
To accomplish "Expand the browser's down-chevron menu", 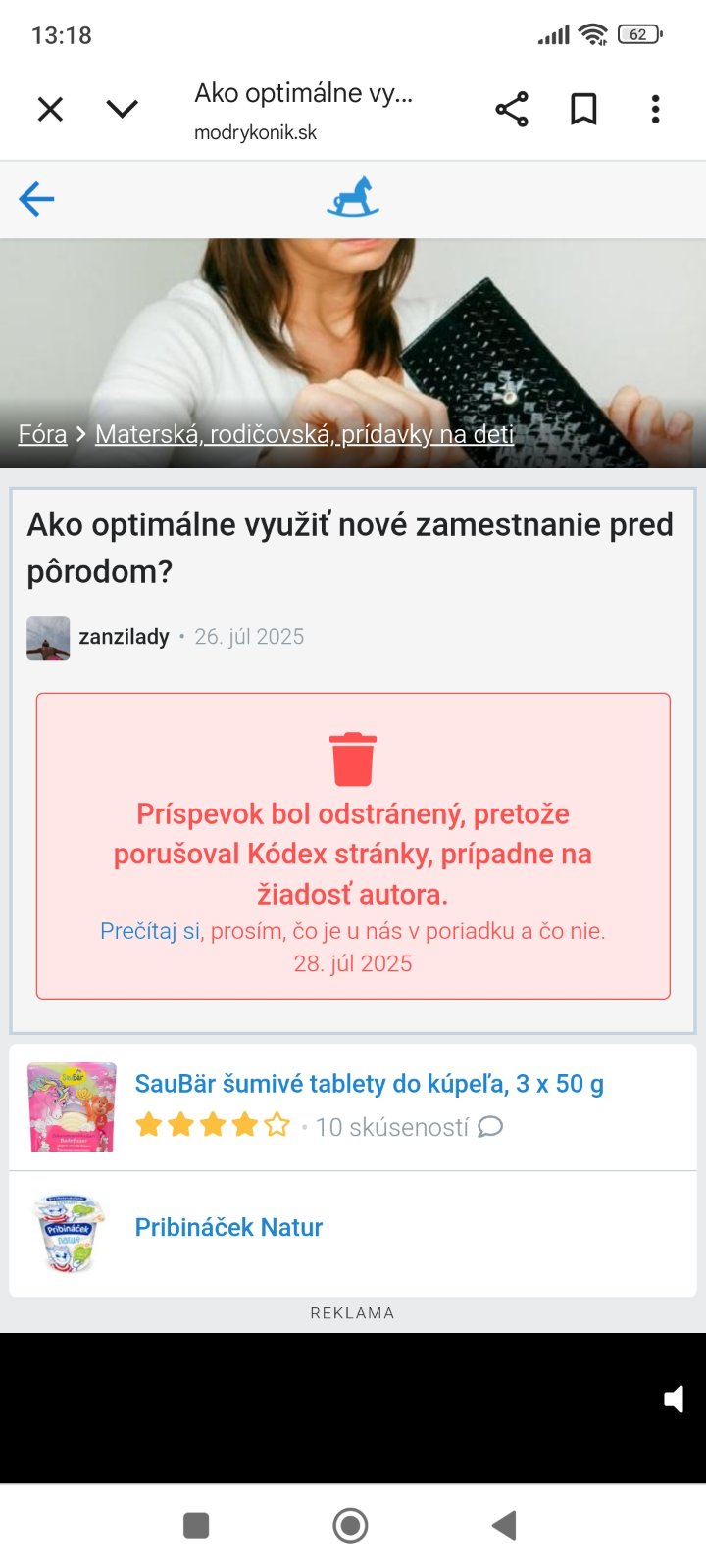I will click(123, 109).
